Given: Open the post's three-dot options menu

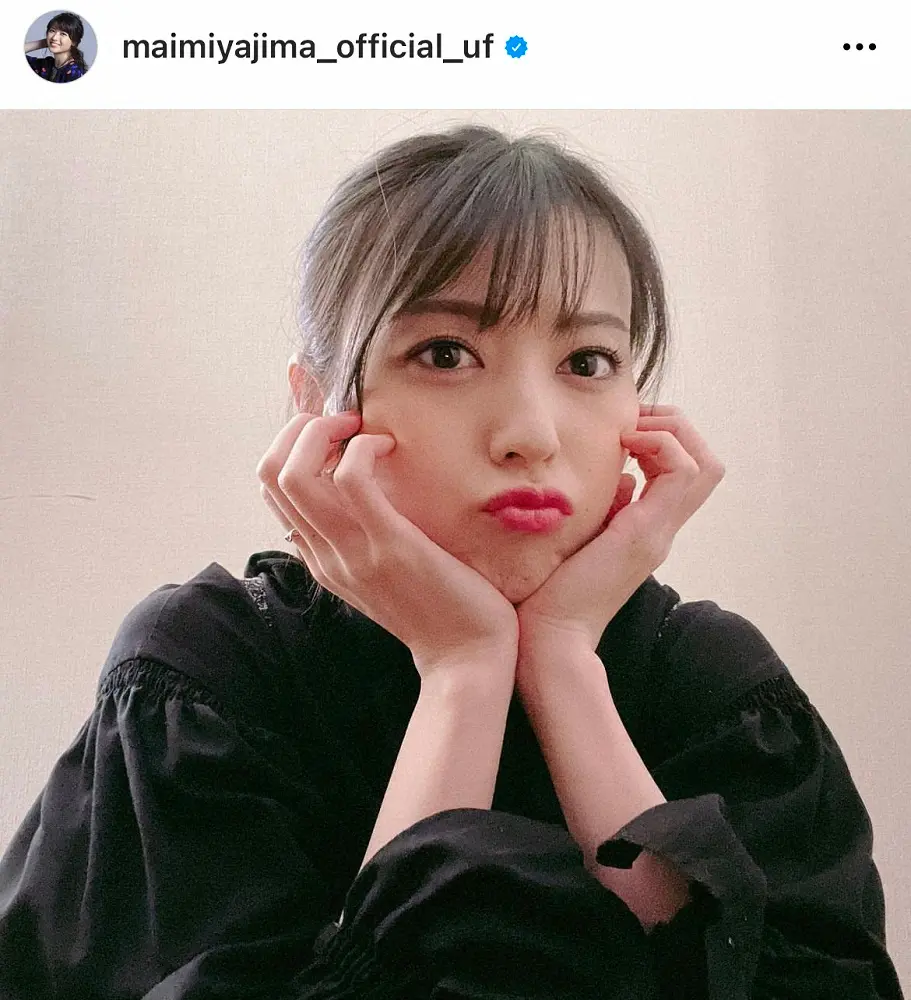Looking at the screenshot, I should (859, 47).
